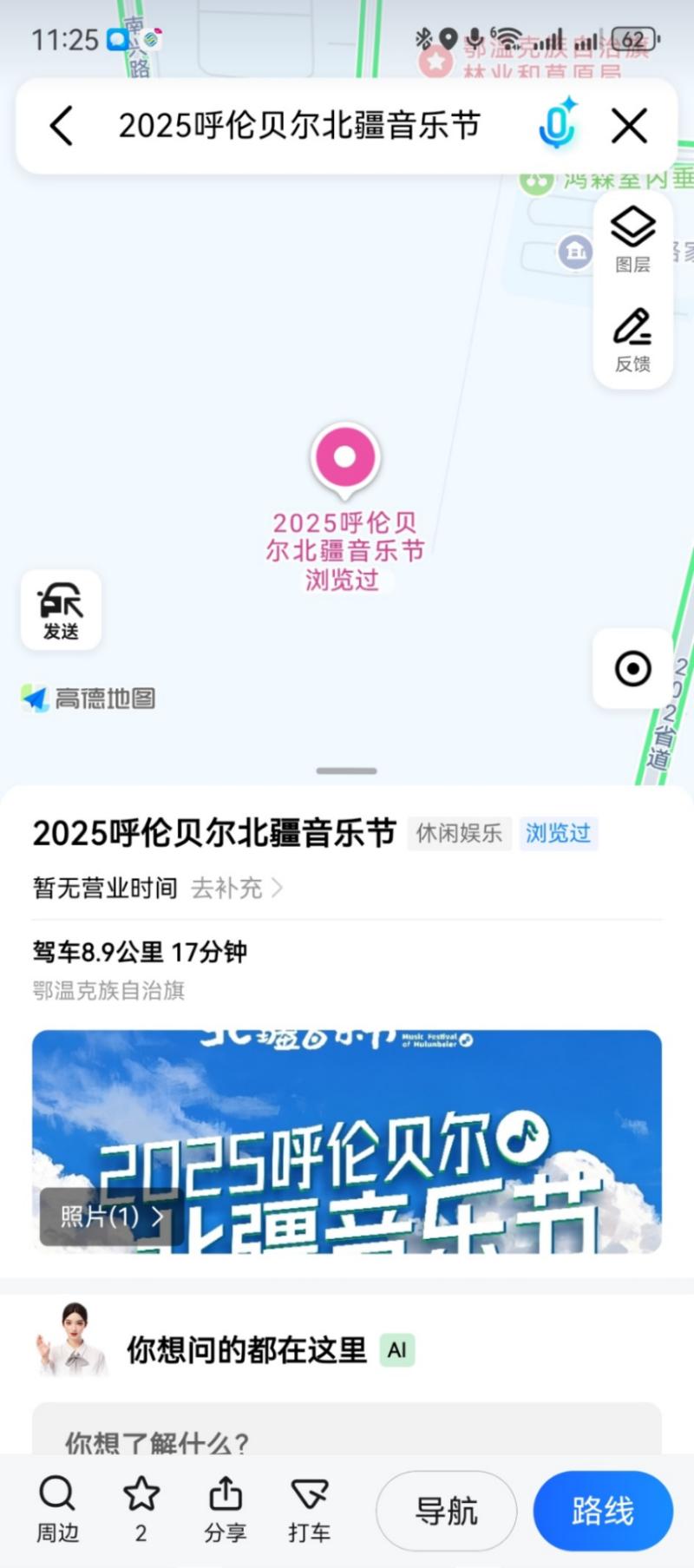The width and height of the screenshot is (694, 1568).
Task: Go back from the search result
Action: [x=62, y=127]
